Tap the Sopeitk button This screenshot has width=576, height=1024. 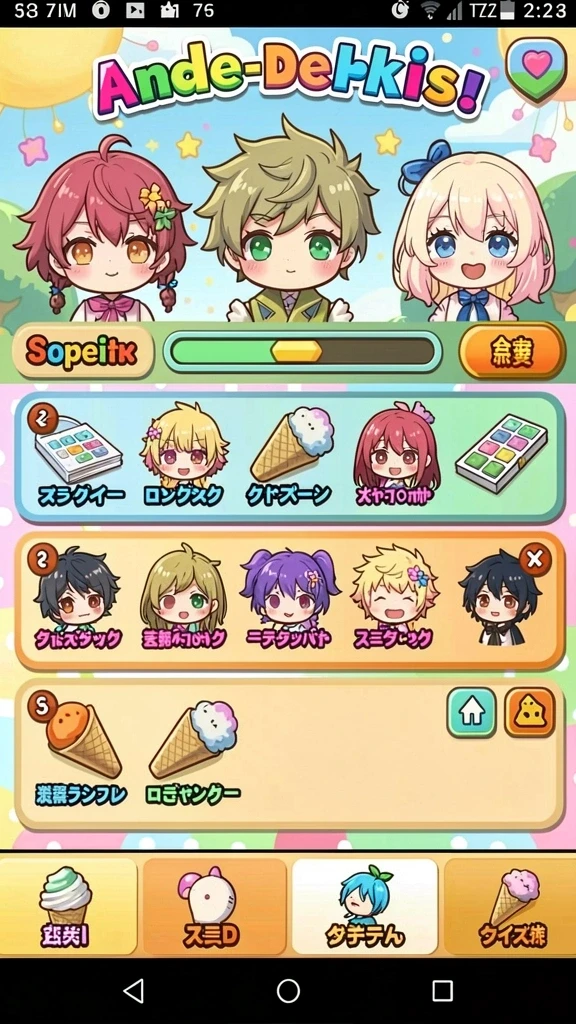click(83, 352)
